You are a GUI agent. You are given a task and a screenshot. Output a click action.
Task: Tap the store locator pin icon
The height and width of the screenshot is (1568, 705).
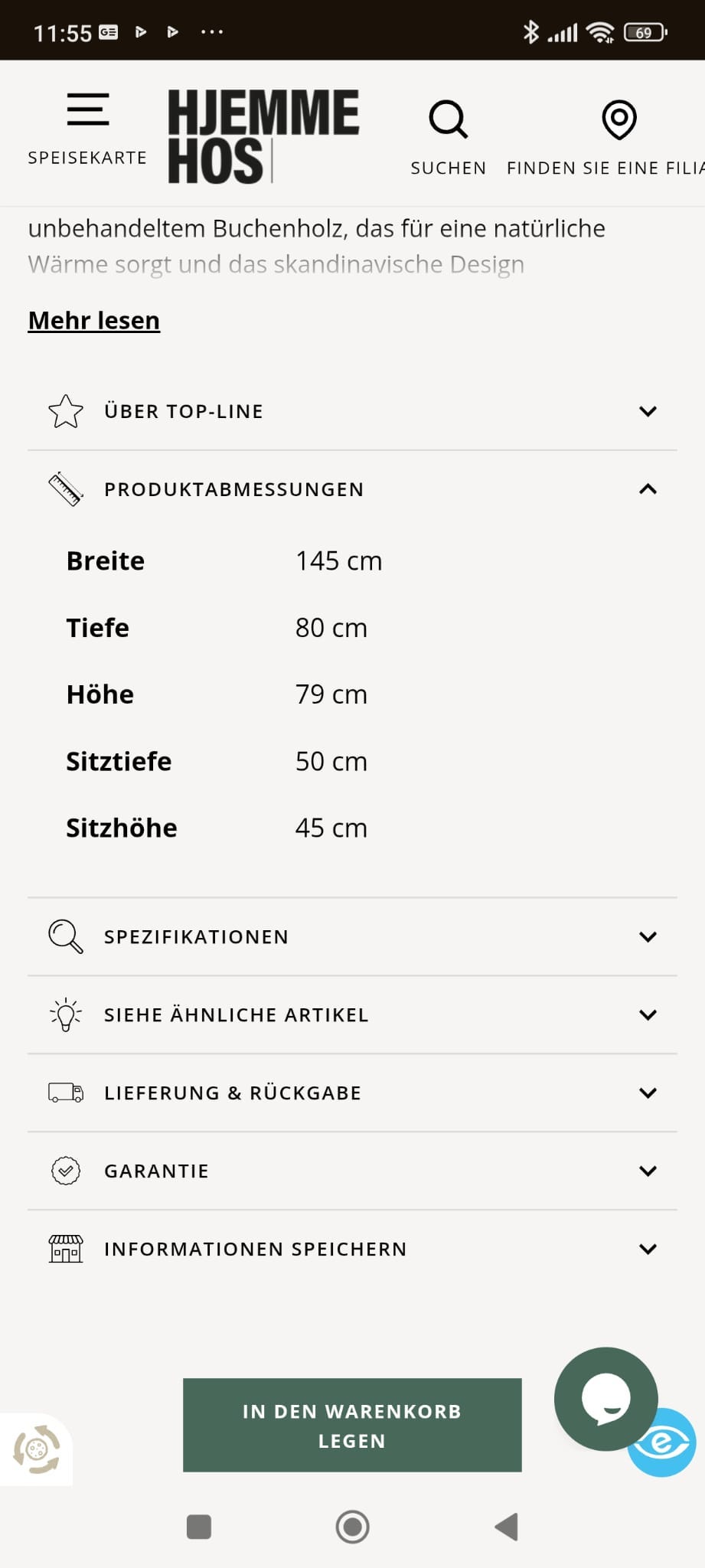click(619, 120)
